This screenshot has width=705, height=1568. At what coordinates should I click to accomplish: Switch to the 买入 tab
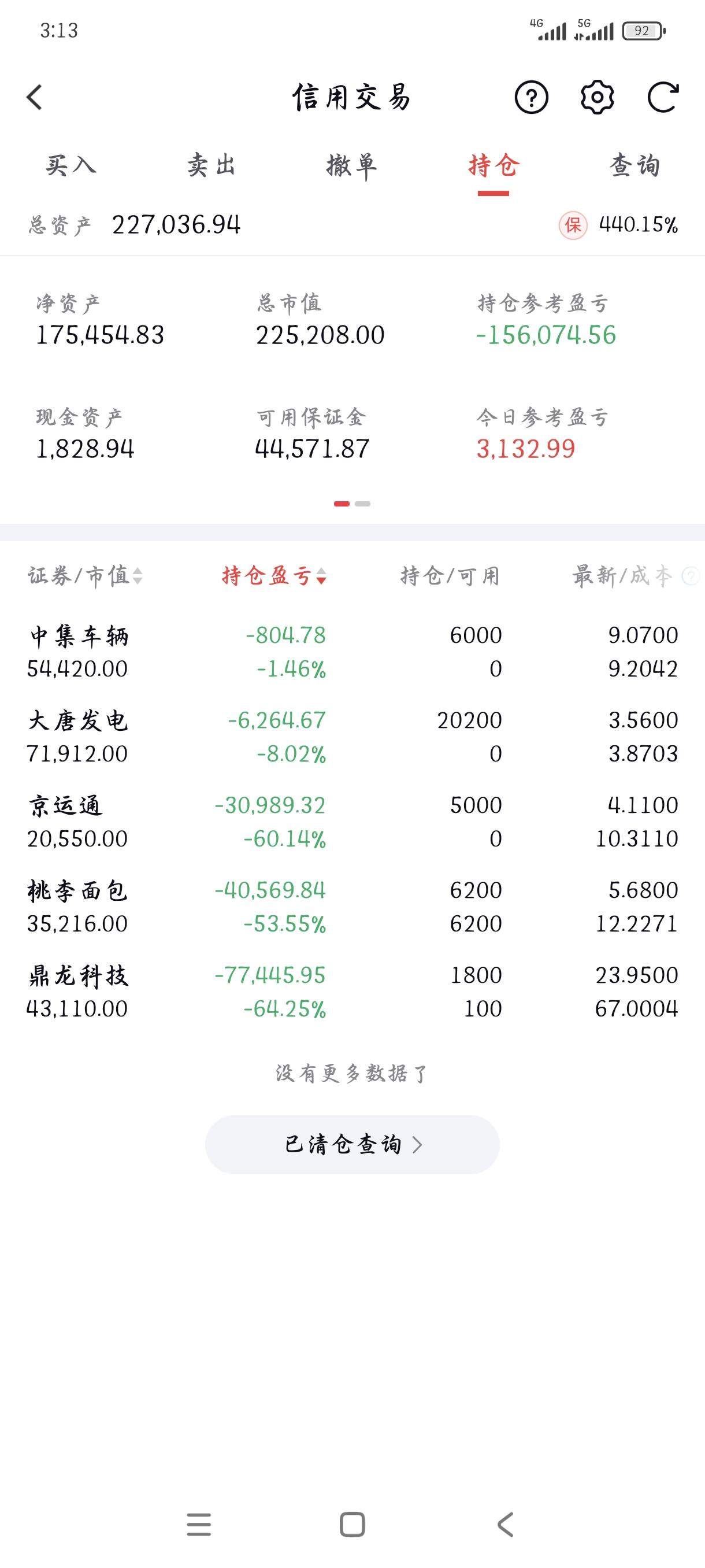(x=70, y=165)
